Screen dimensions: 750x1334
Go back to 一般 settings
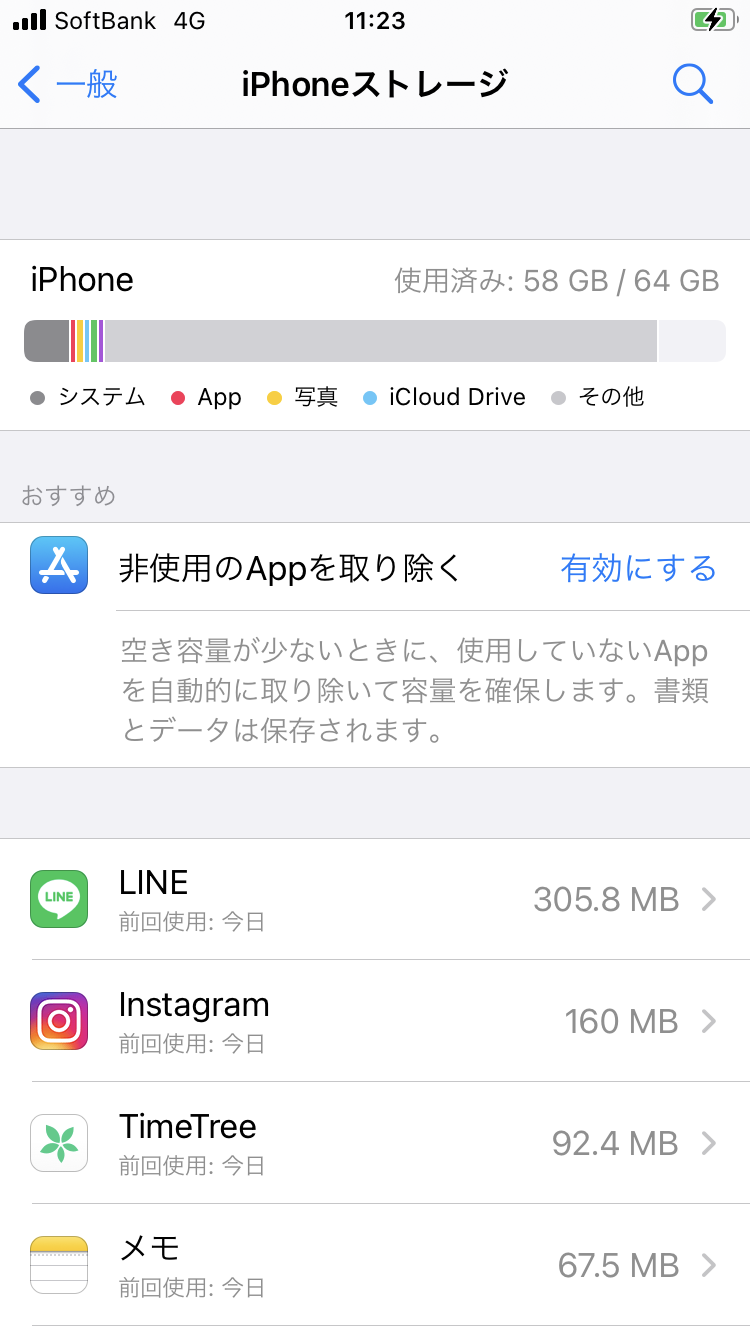tap(68, 84)
